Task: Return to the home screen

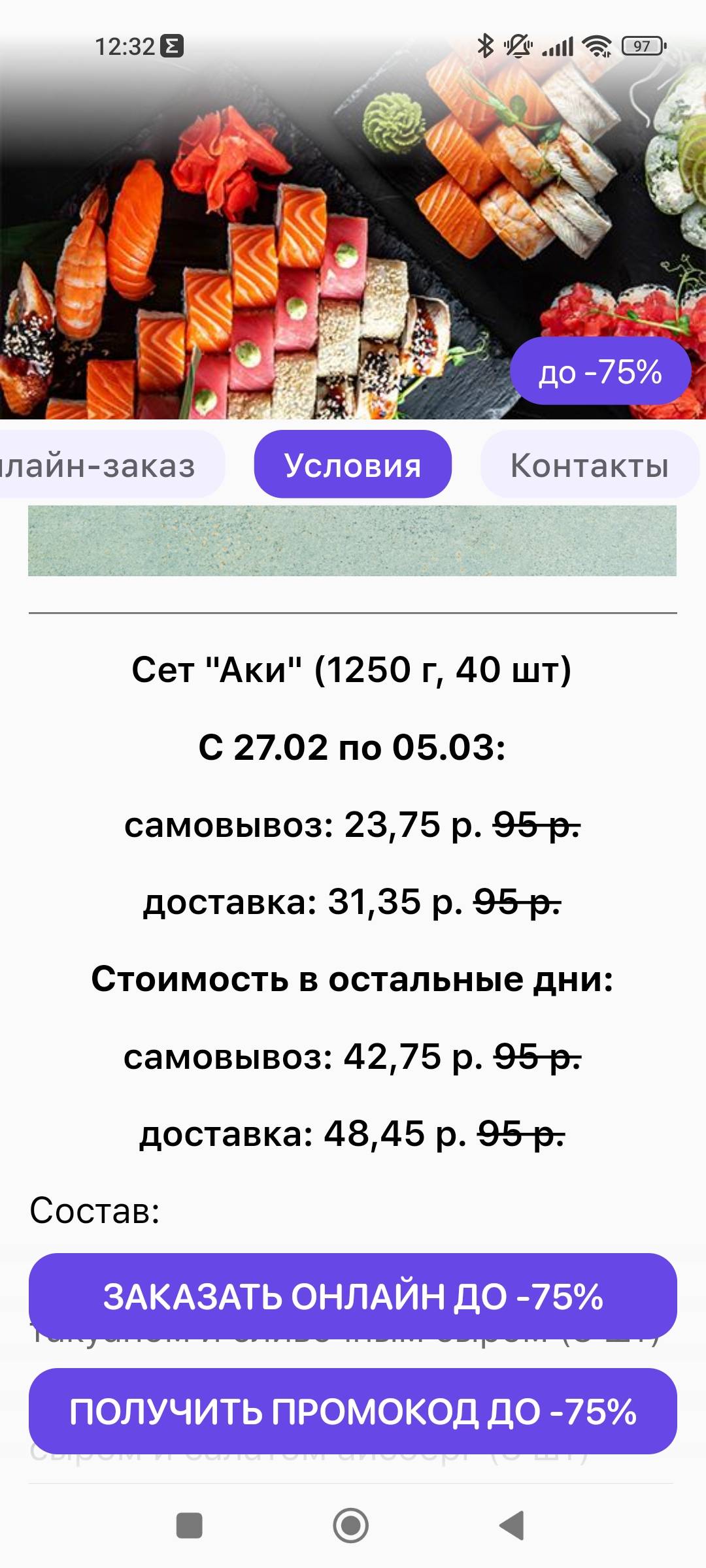Action: [351, 1526]
